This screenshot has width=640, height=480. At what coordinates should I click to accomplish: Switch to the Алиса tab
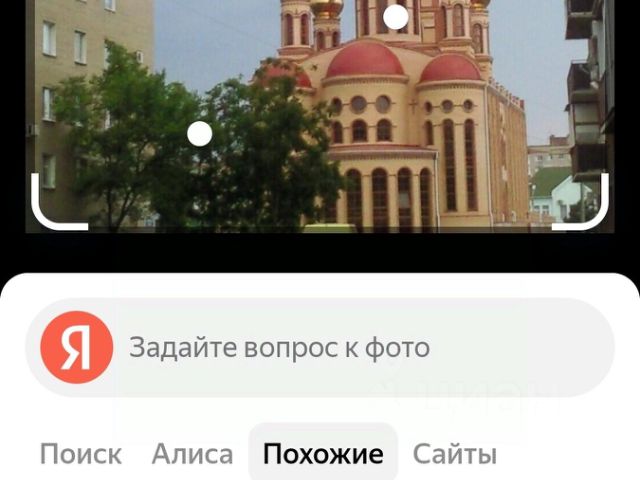(x=192, y=454)
